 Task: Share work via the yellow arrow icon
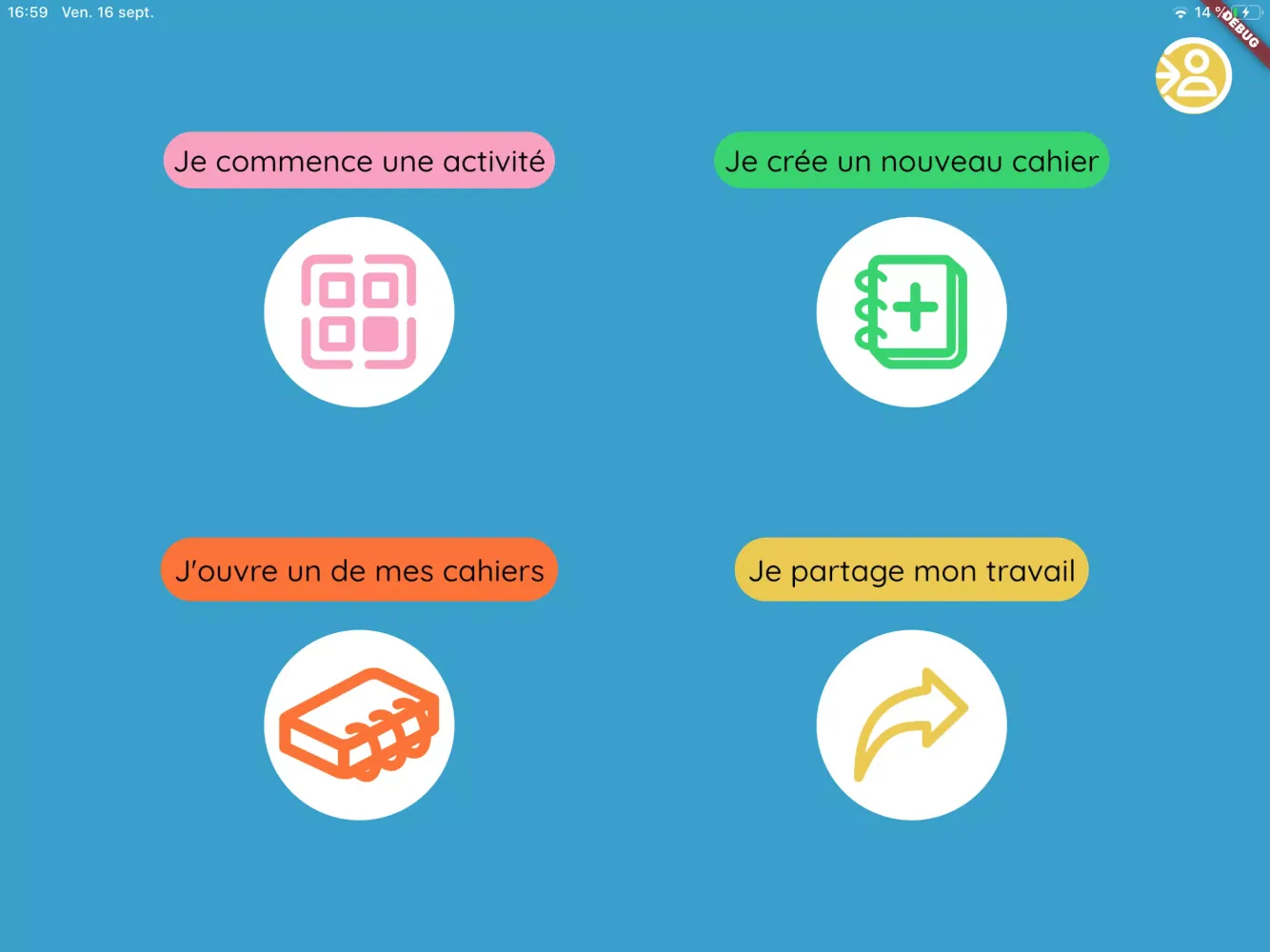click(x=911, y=724)
